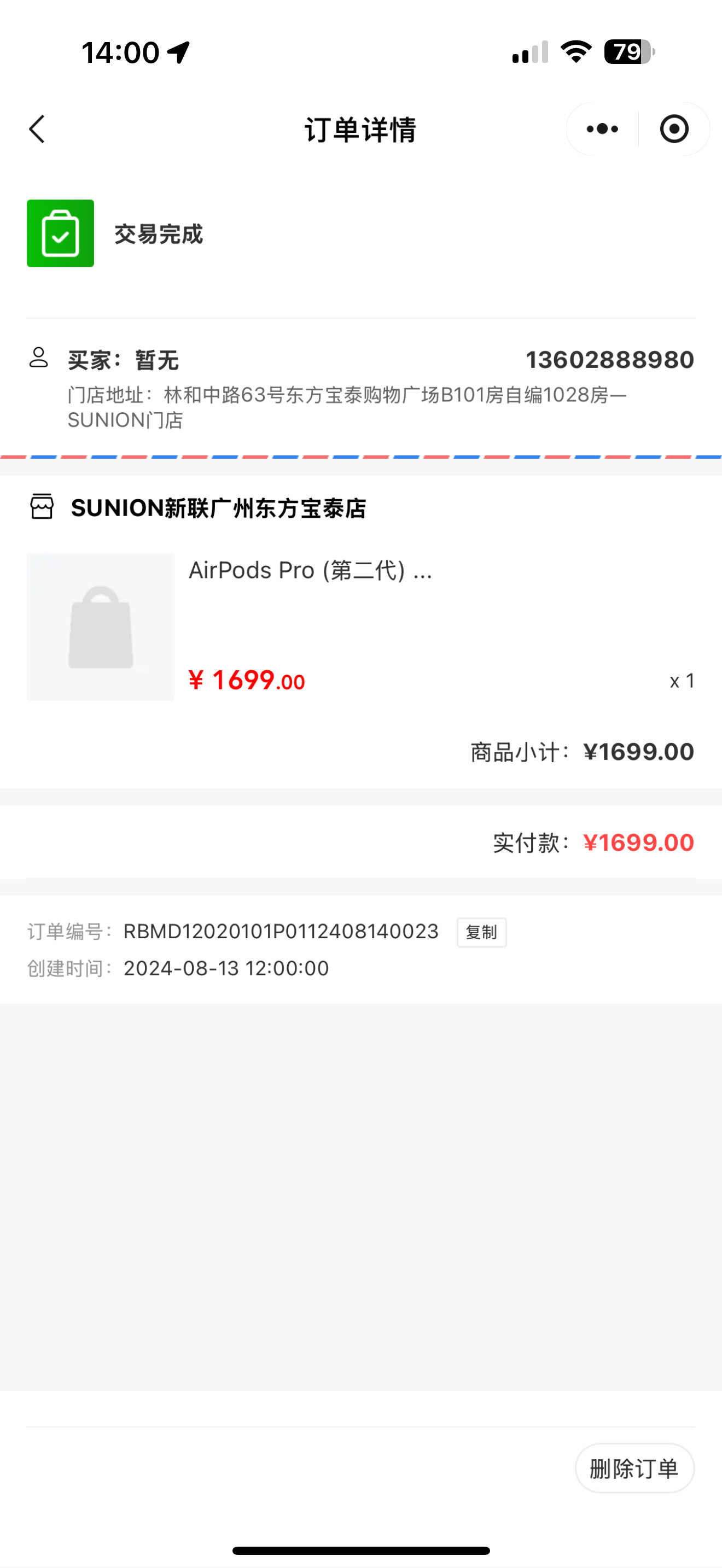Open the mini program more options menu
The image size is (722, 1568).
(602, 129)
